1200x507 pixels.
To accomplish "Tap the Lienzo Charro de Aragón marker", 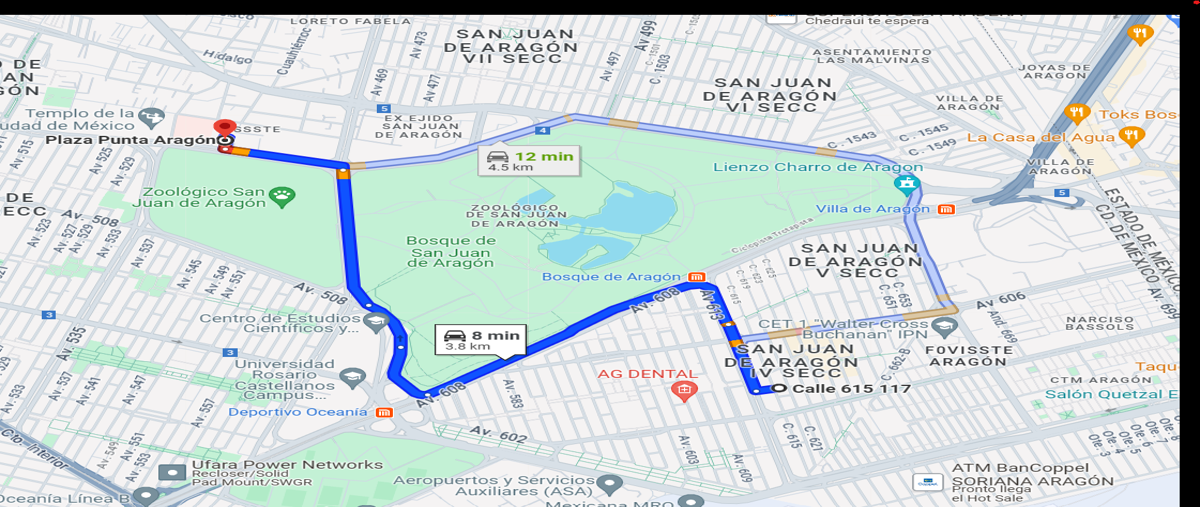I will pos(906,183).
